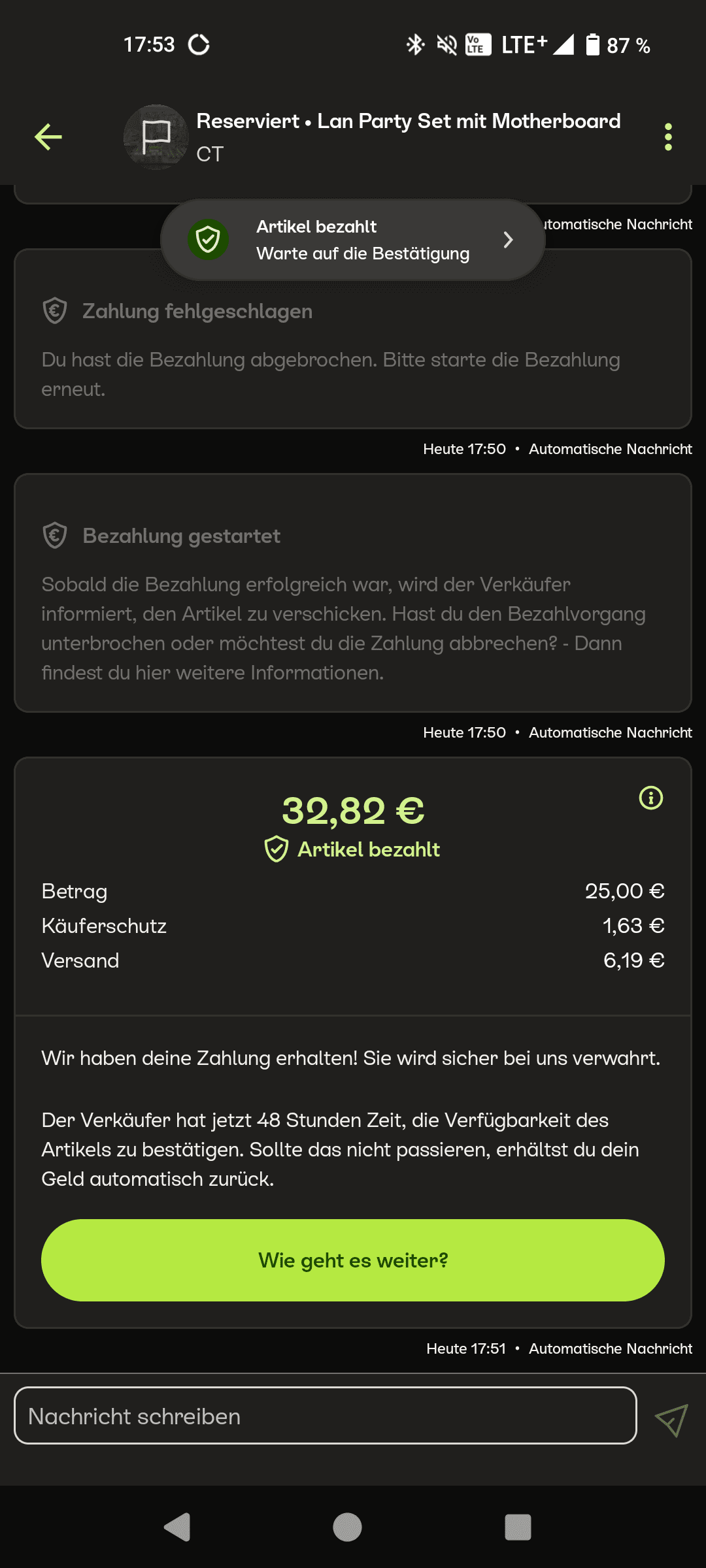This screenshot has width=706, height=1568.
Task: Go back using the green arrow
Action: (48, 137)
